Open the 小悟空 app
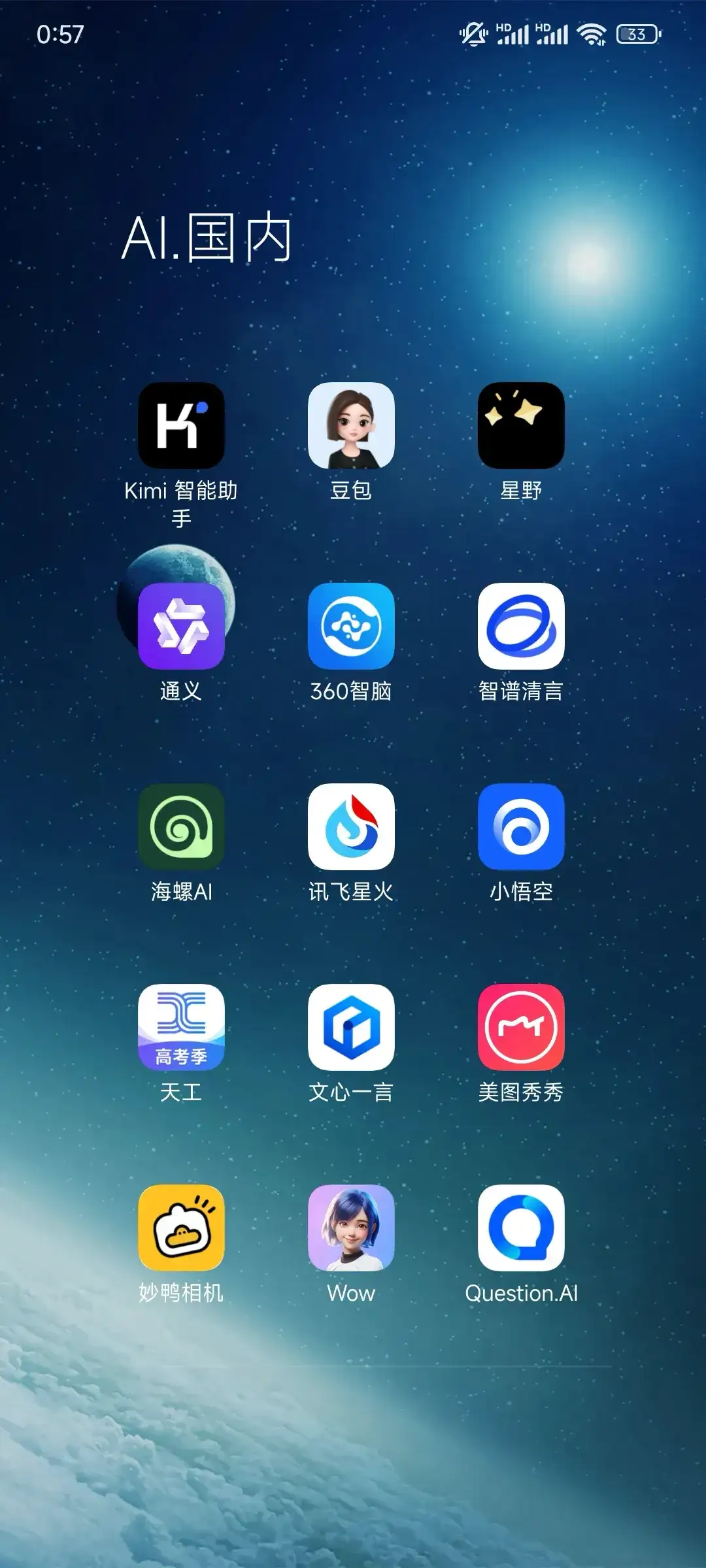This screenshot has height=1568, width=706. point(521,826)
